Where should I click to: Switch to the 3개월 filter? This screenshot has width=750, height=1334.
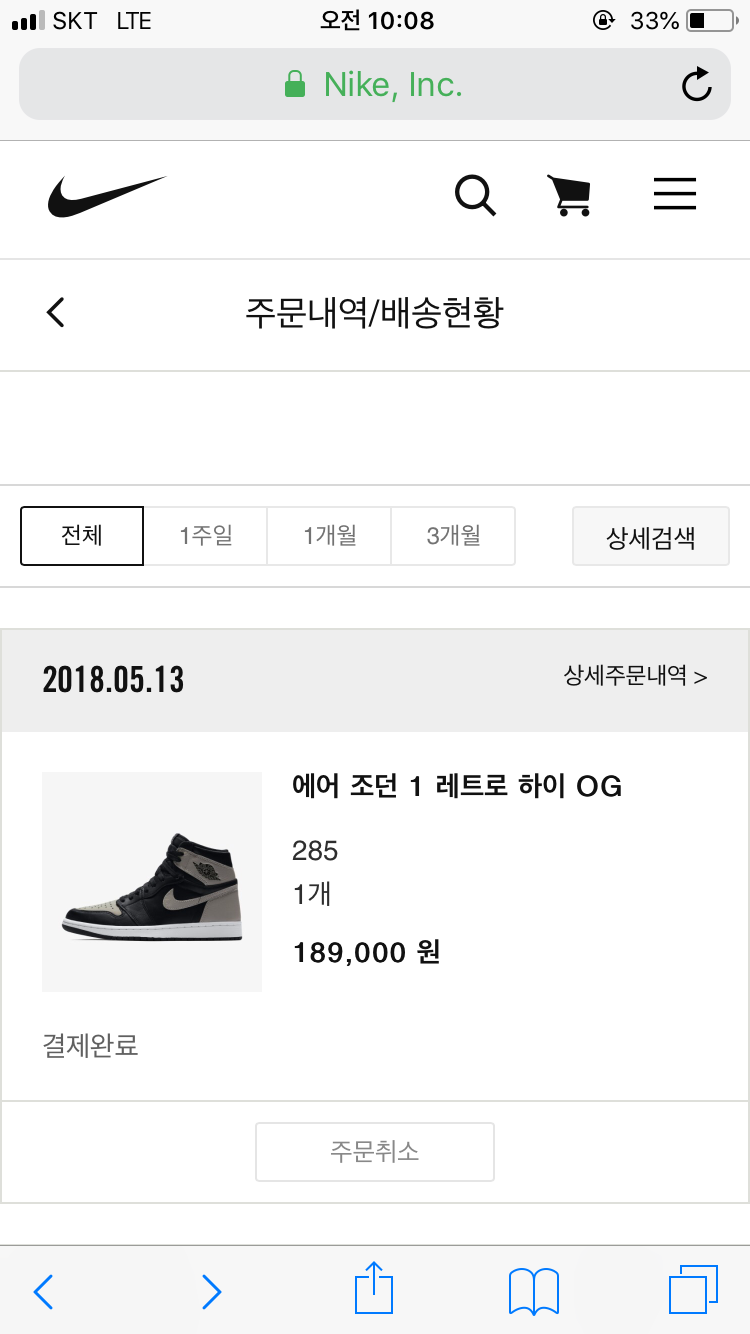453,536
